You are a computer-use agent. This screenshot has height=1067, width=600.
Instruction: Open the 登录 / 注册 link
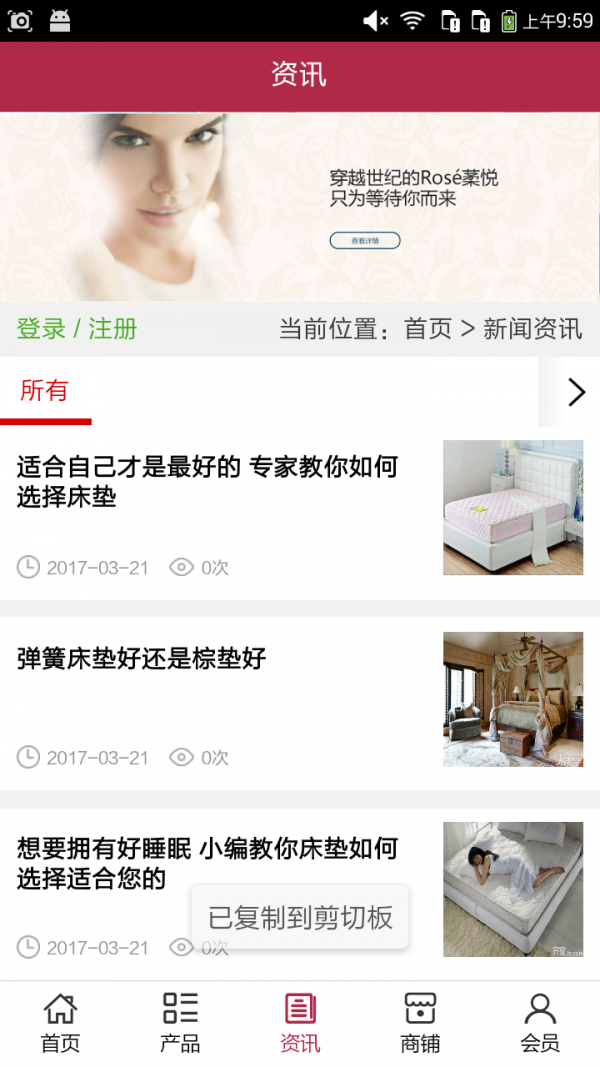(77, 329)
